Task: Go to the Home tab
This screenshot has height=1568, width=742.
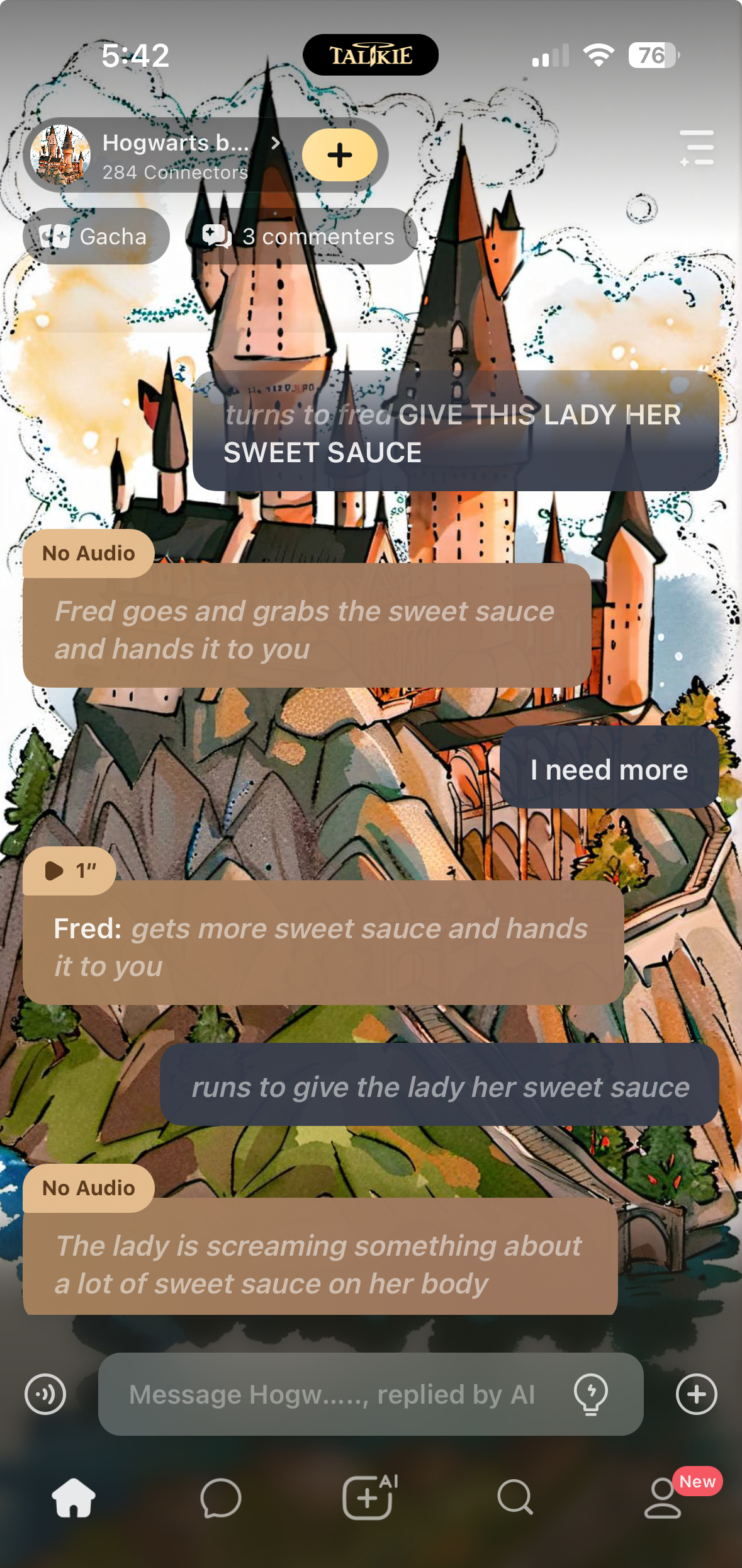Action: tap(74, 1497)
